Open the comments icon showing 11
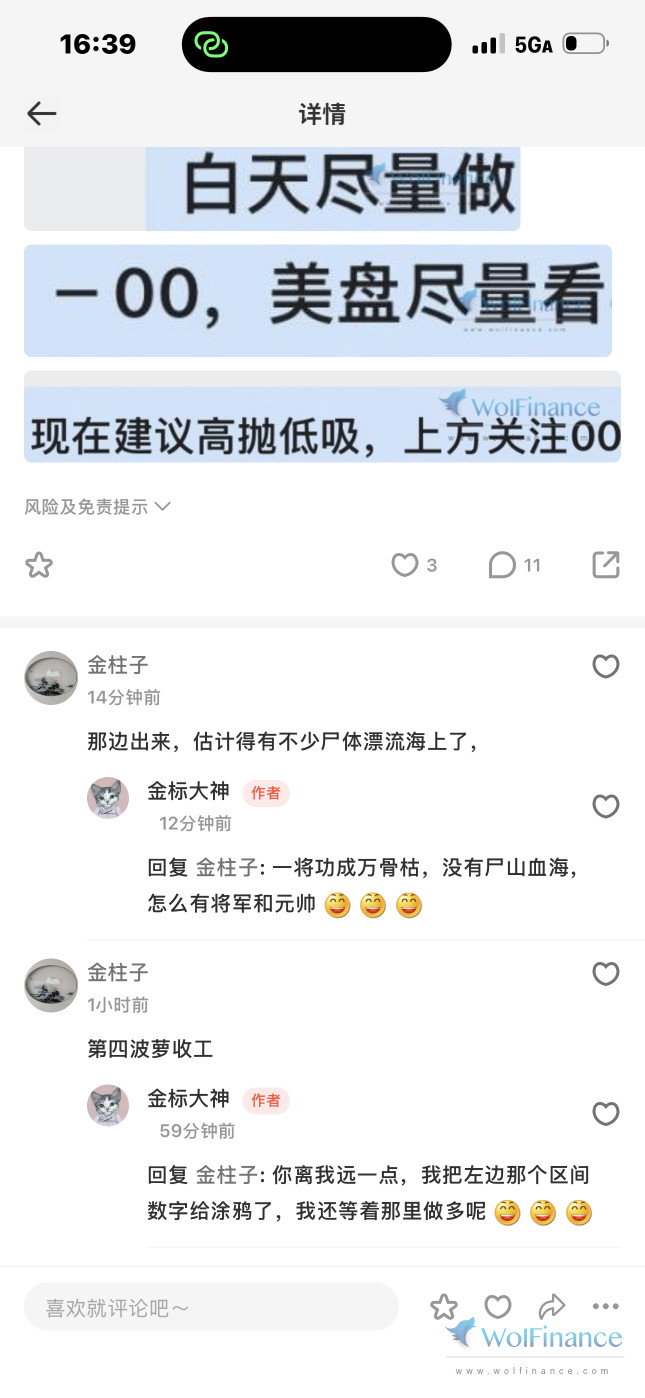 click(502, 565)
